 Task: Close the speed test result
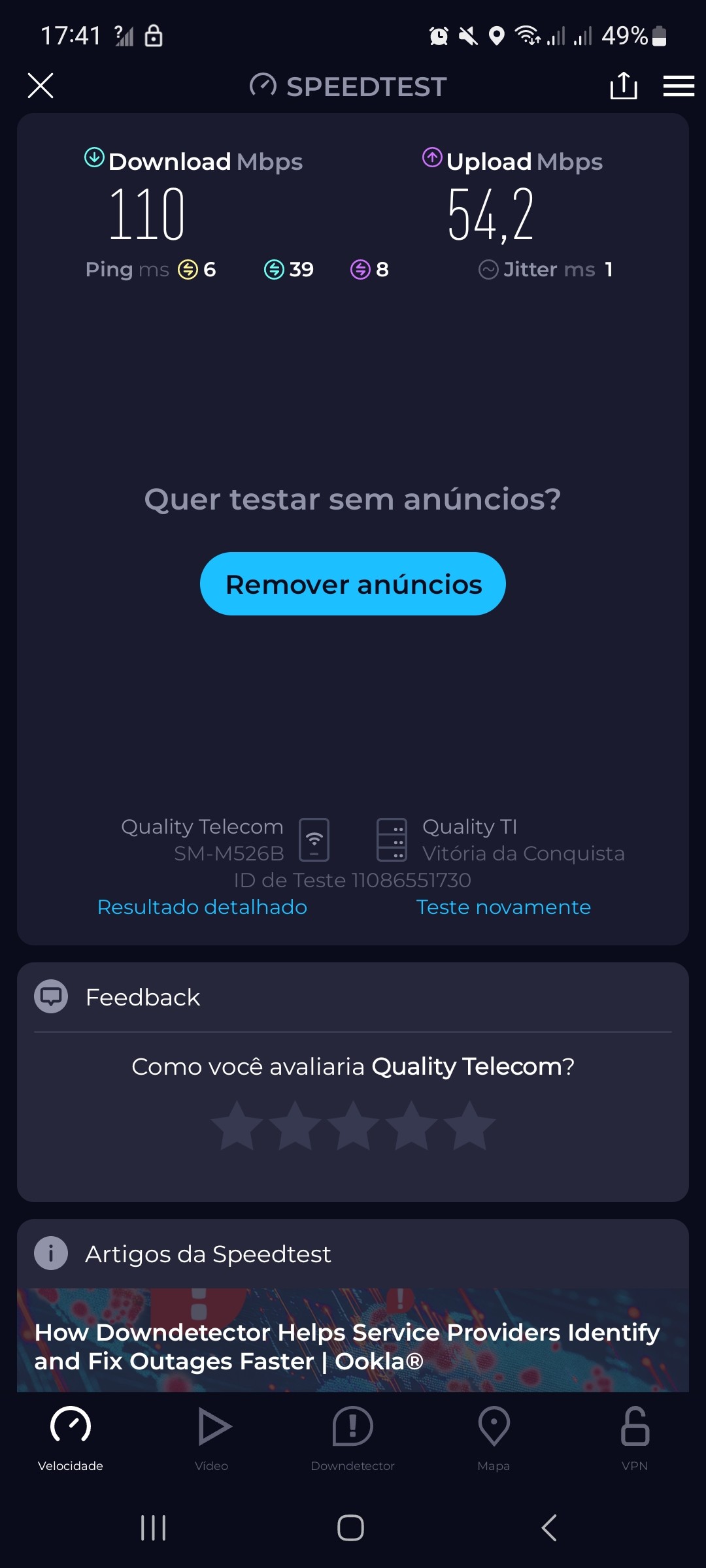41,86
